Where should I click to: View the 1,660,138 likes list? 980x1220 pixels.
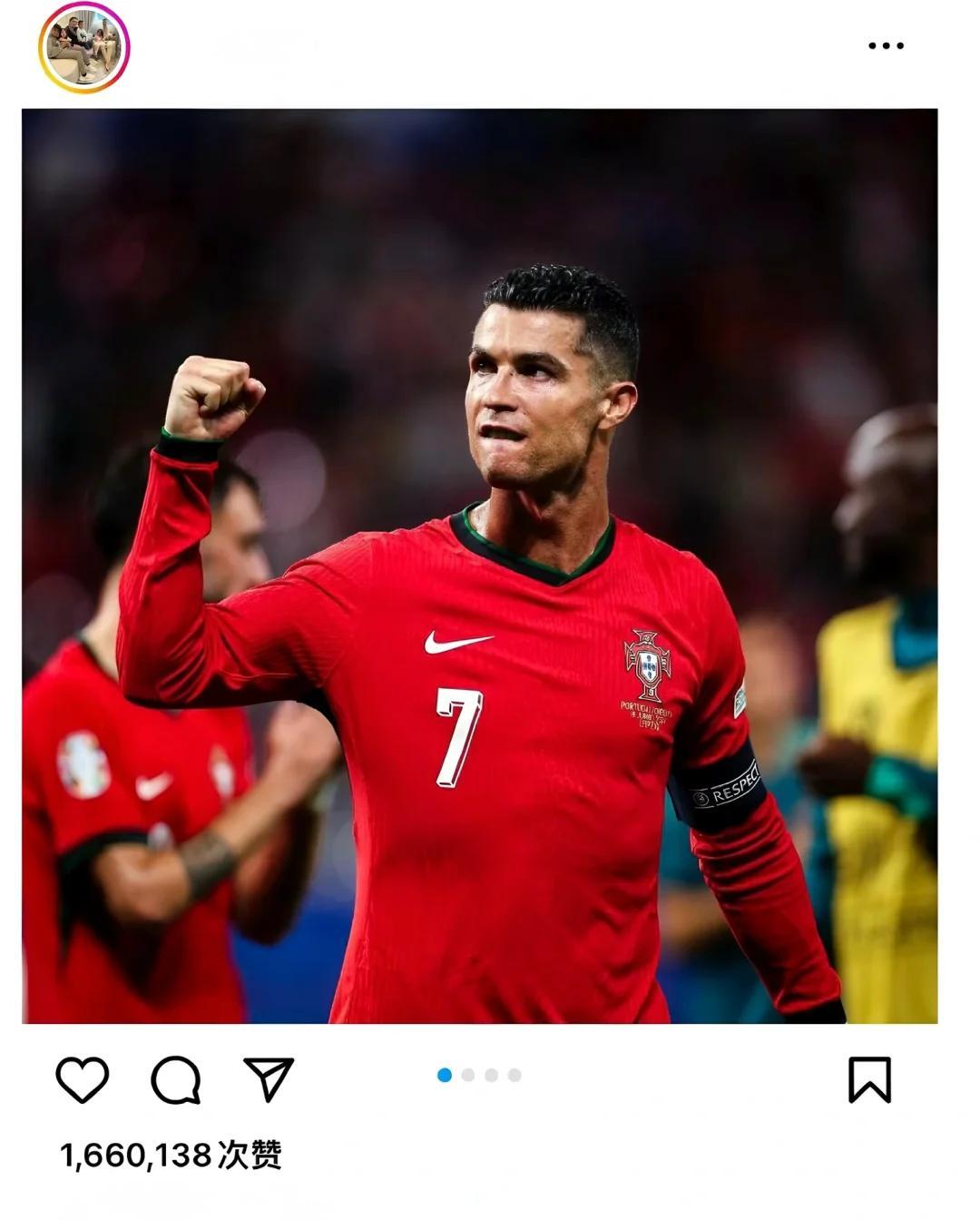point(171,1156)
